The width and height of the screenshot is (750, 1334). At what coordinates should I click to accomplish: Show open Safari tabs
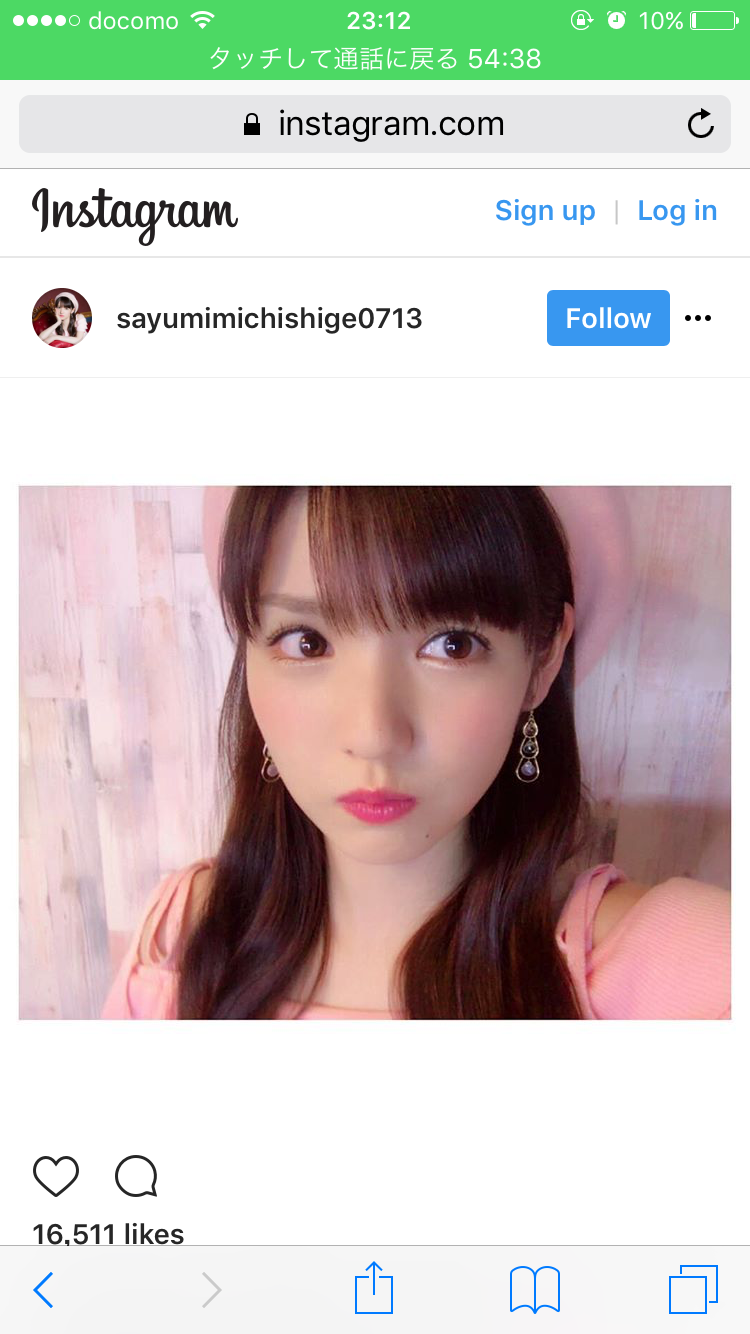pos(693,1290)
